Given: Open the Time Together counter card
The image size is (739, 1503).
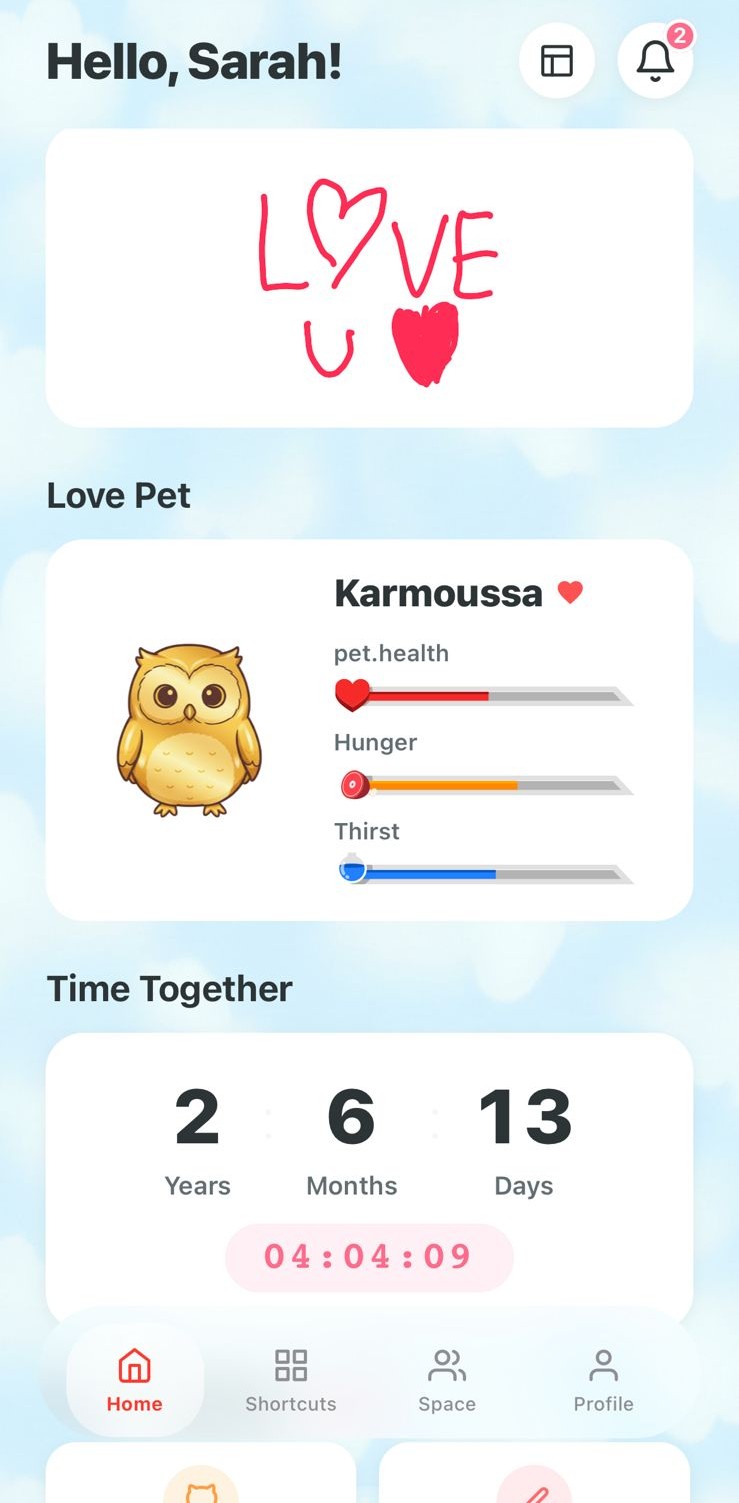Looking at the screenshot, I should pyautogui.click(x=369, y=1170).
